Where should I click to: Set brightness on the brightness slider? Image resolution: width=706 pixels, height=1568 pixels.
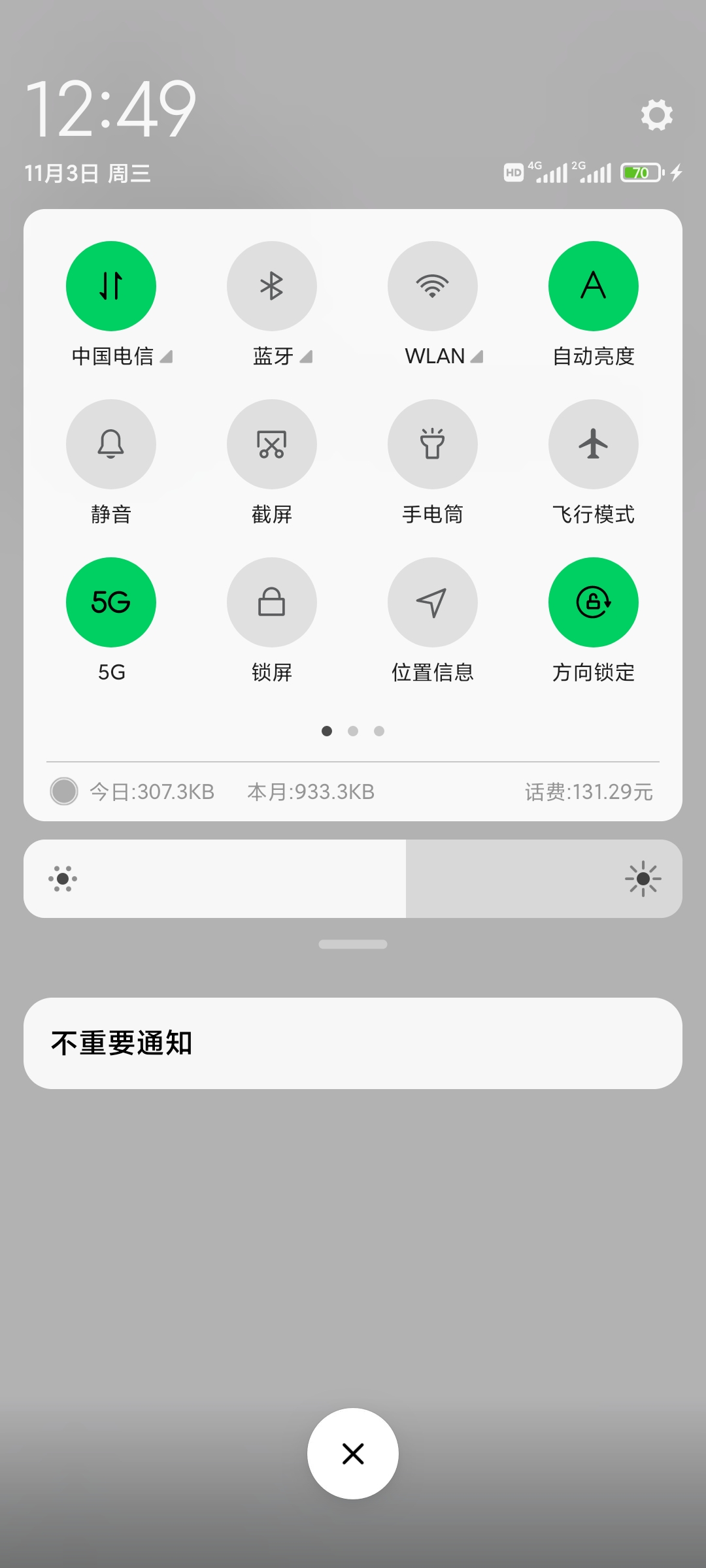coord(353,879)
